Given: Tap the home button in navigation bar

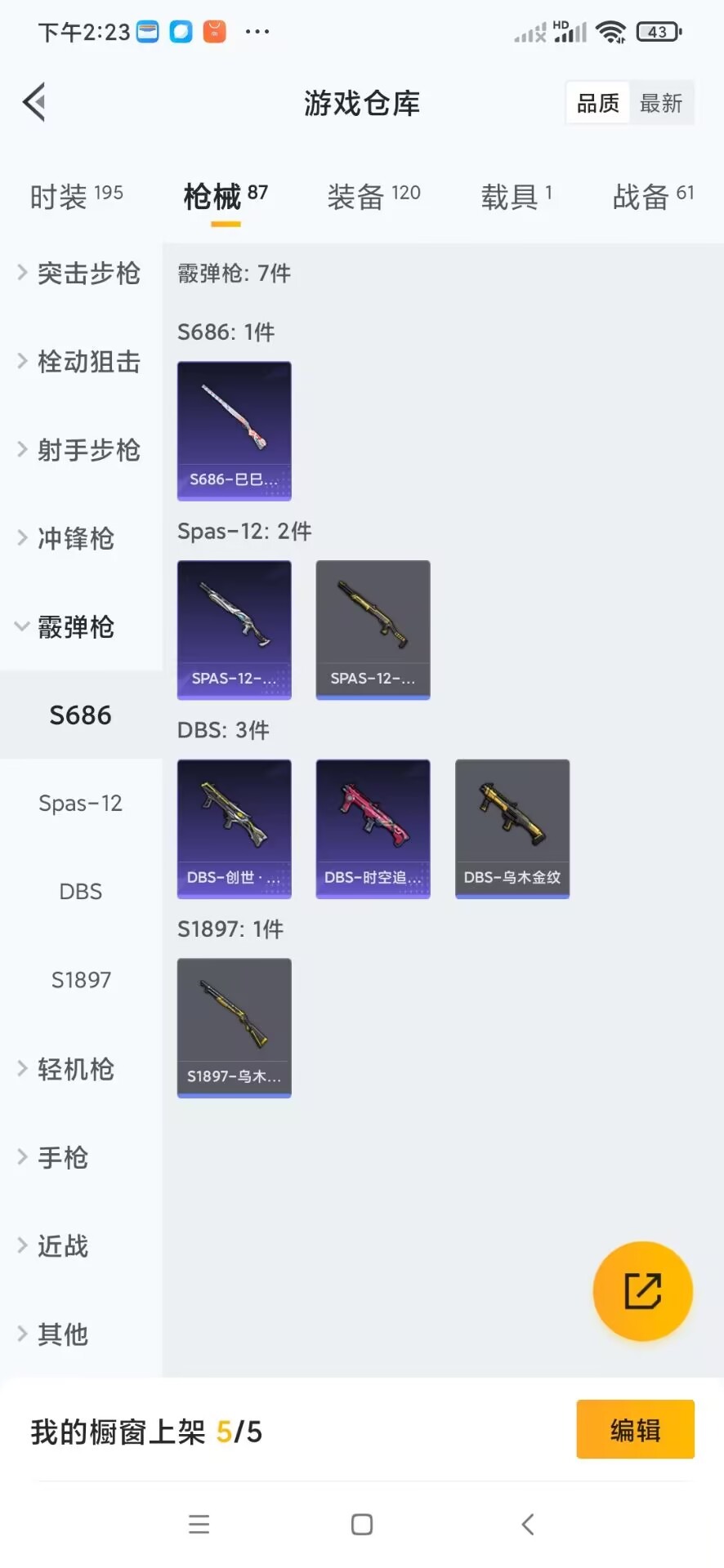Looking at the screenshot, I should [361, 1524].
